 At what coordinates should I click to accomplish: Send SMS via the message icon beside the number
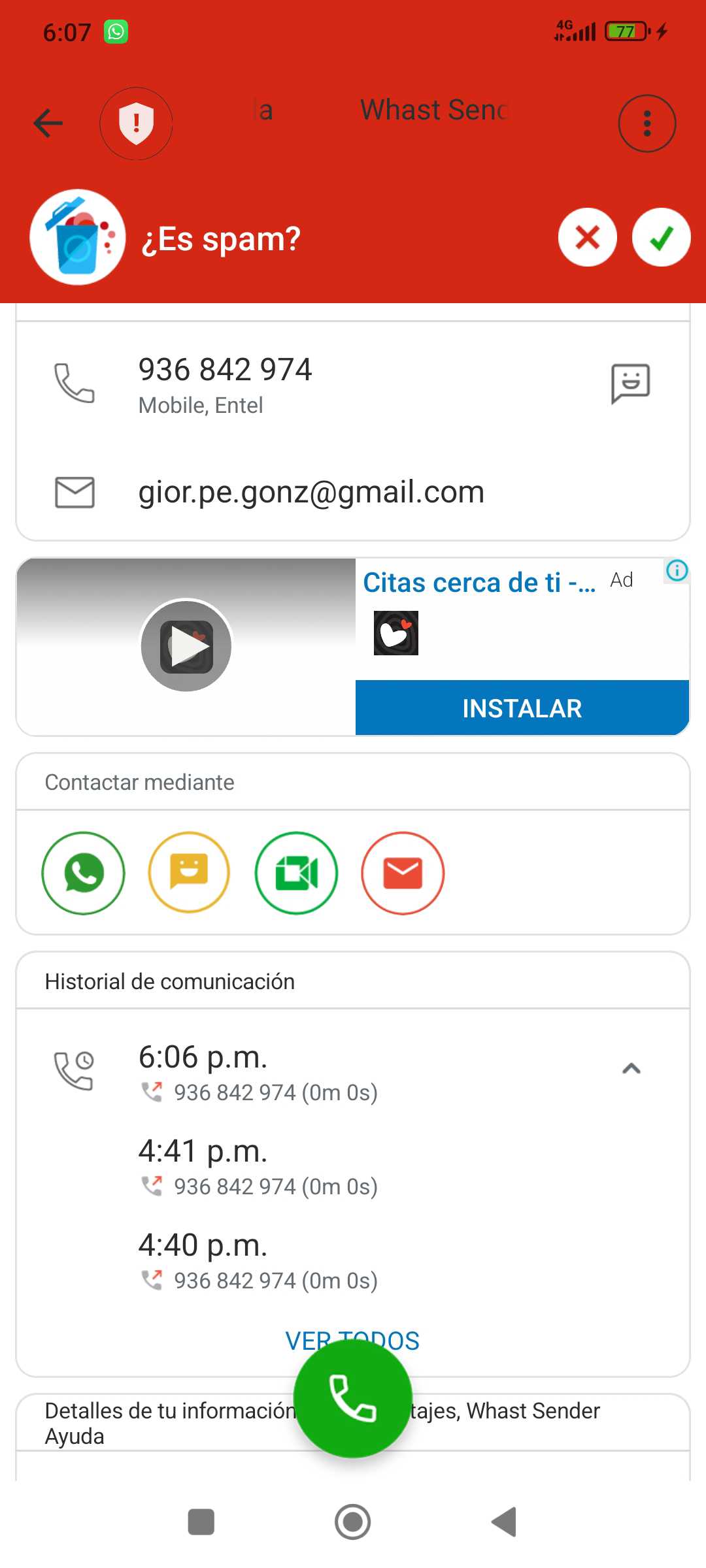coord(630,384)
